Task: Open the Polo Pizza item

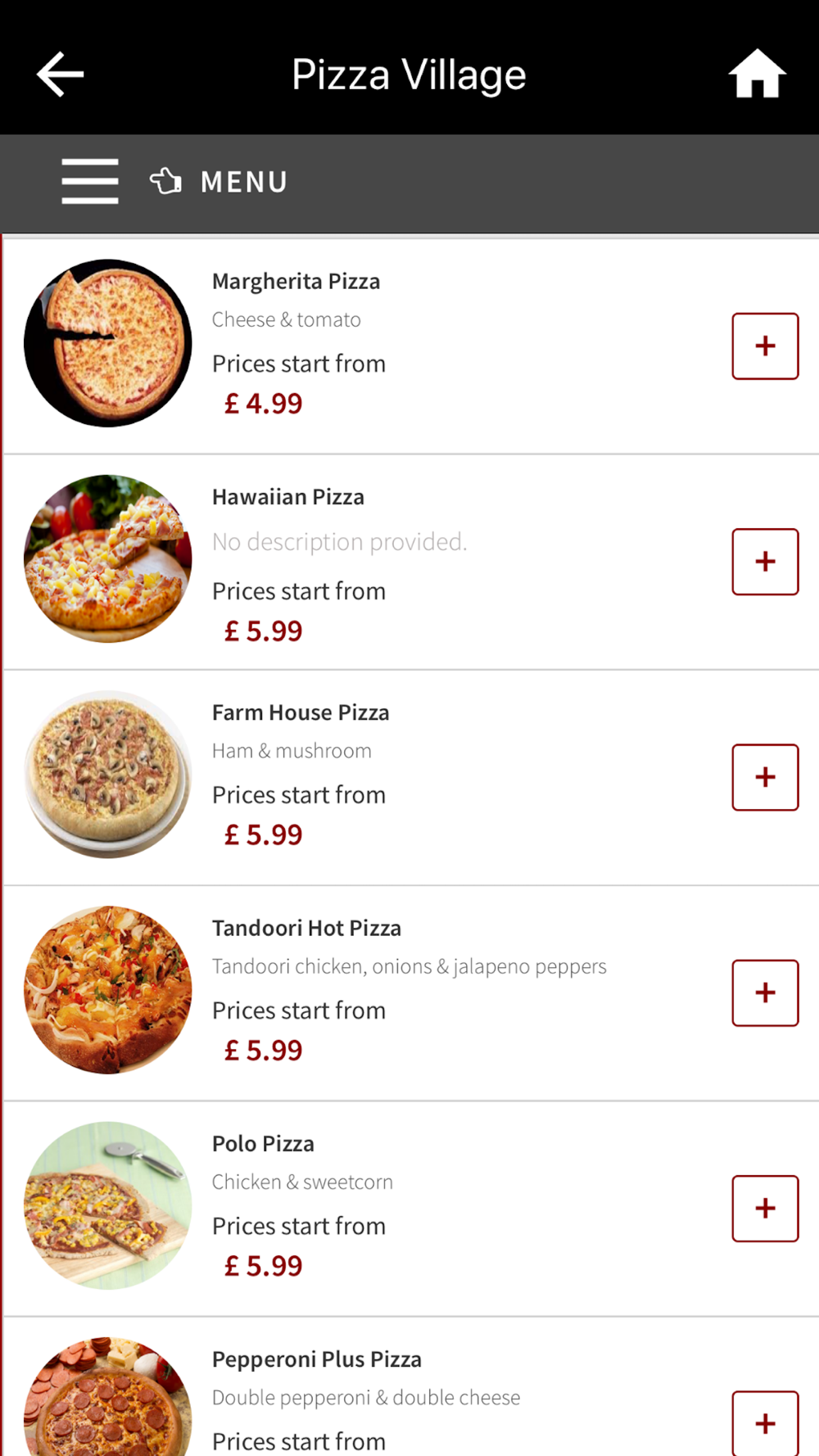Action: coord(263,1144)
